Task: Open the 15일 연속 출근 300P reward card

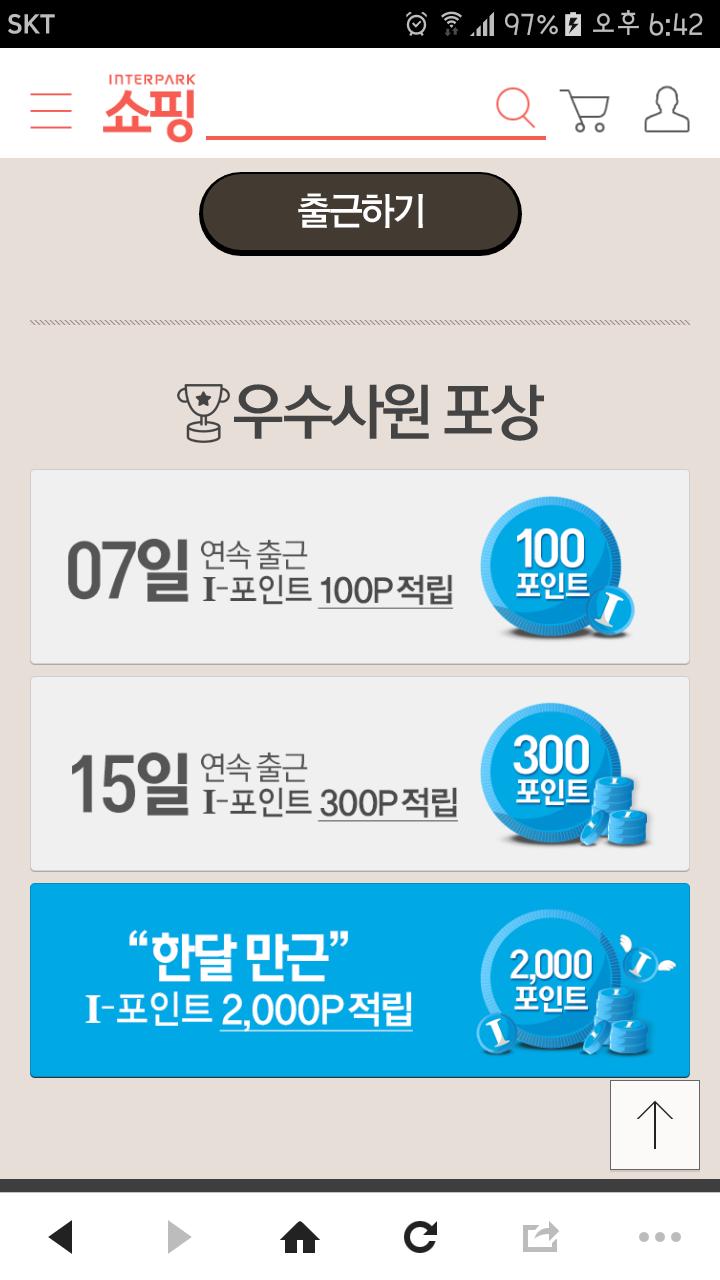Action: point(360,773)
